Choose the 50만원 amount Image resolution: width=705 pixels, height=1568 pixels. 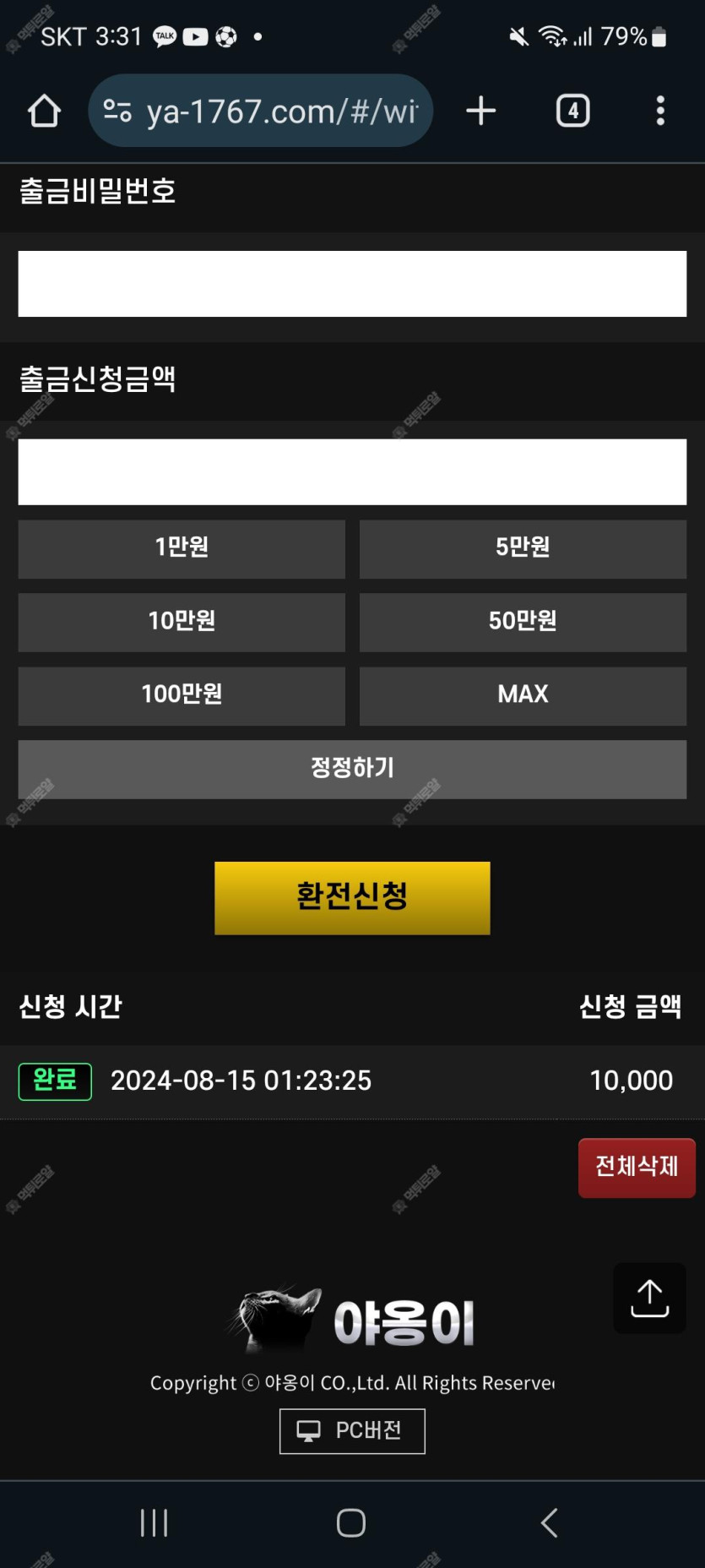(x=523, y=622)
